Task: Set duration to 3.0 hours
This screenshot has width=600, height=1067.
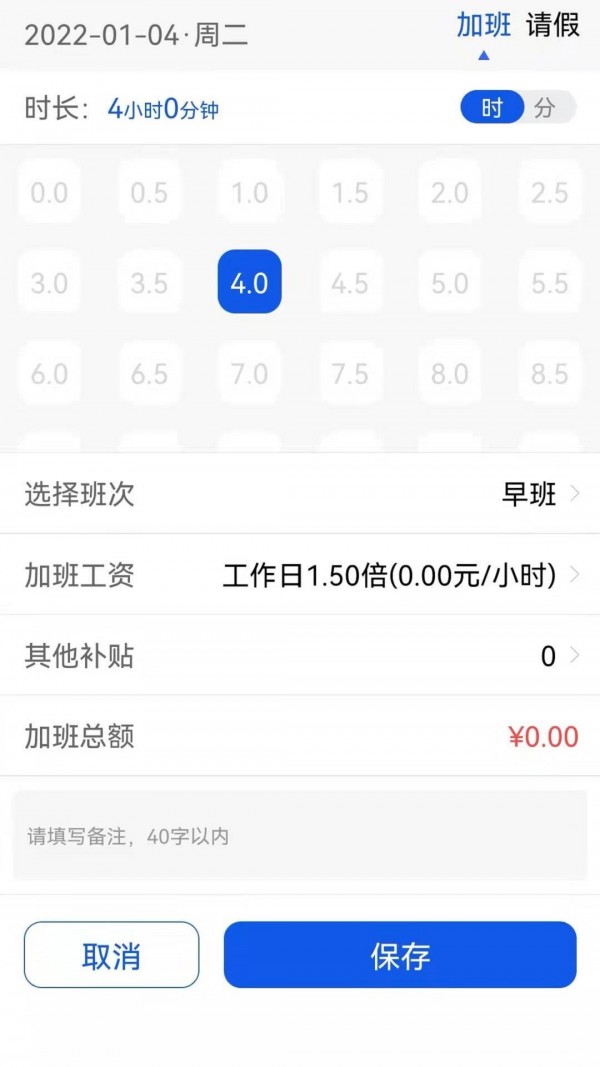Action: (49, 283)
